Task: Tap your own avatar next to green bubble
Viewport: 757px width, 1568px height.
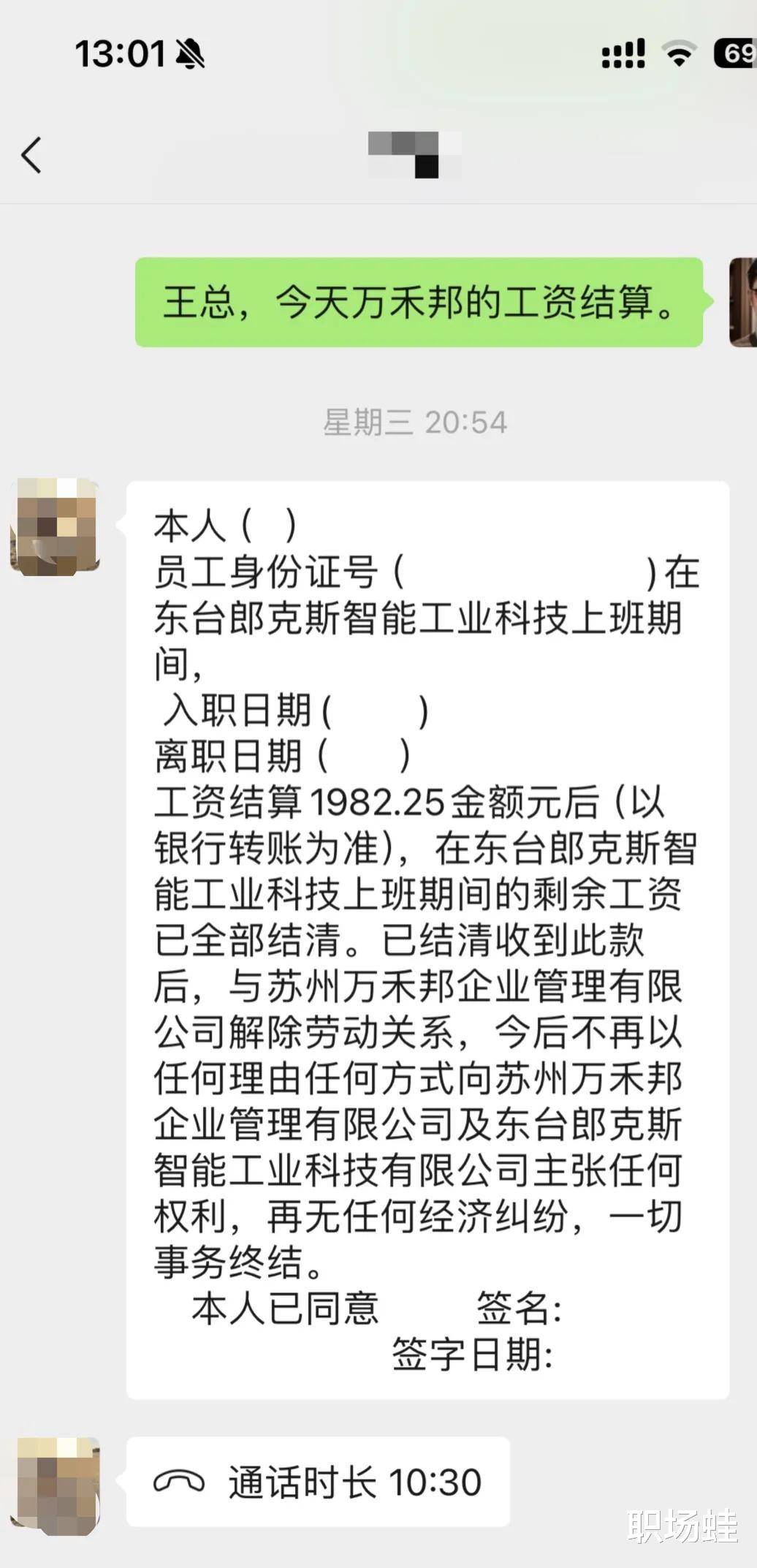Action: 745,302
